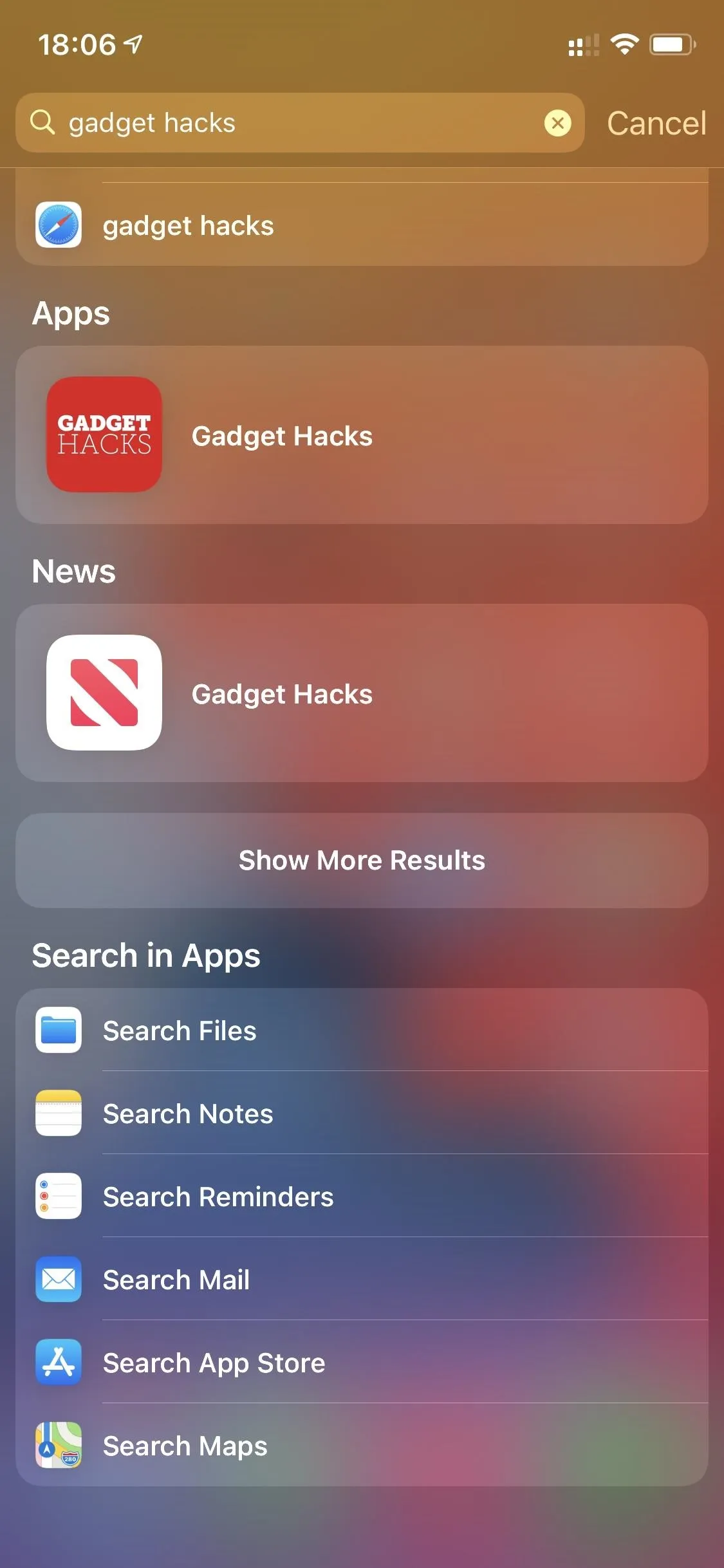
Task: Clear the search text with the X button
Action: click(557, 122)
